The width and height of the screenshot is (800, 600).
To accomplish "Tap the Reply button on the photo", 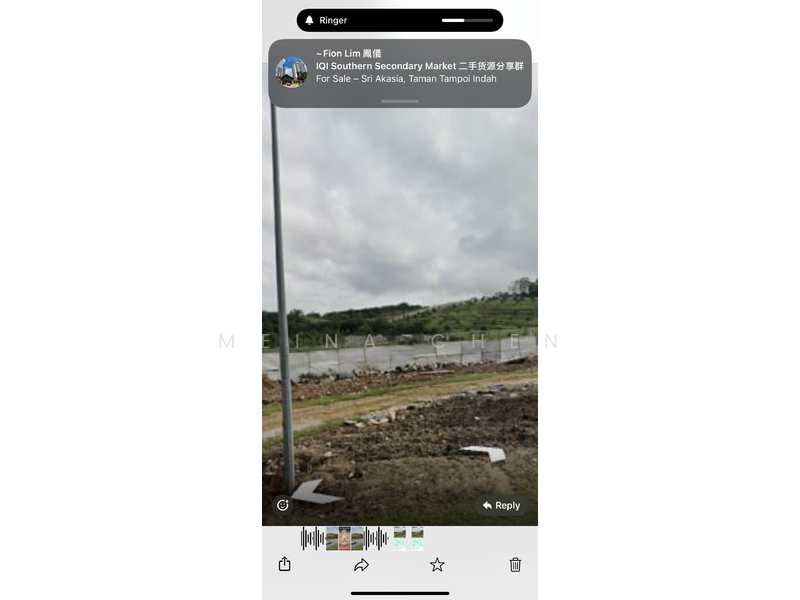I will 501,505.
